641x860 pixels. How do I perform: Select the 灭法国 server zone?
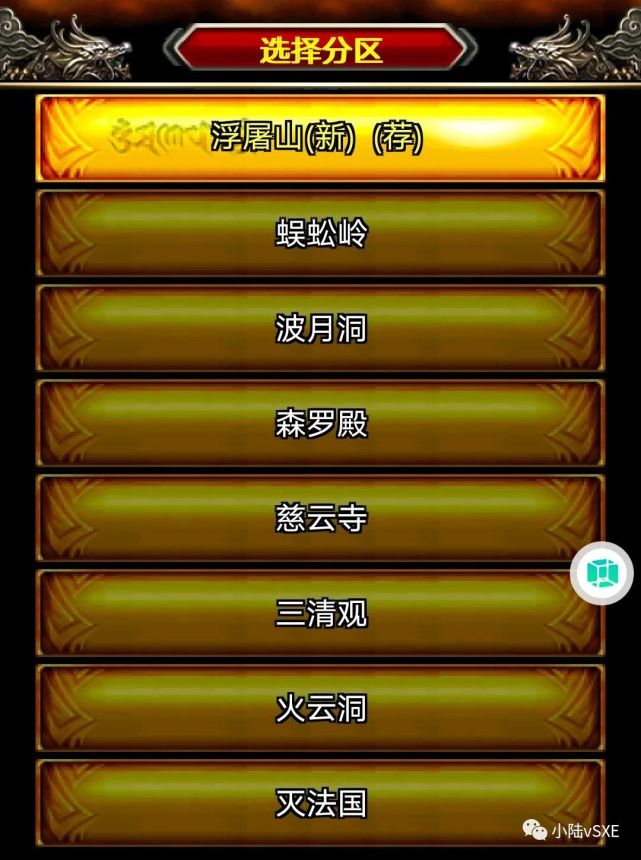coord(320,803)
